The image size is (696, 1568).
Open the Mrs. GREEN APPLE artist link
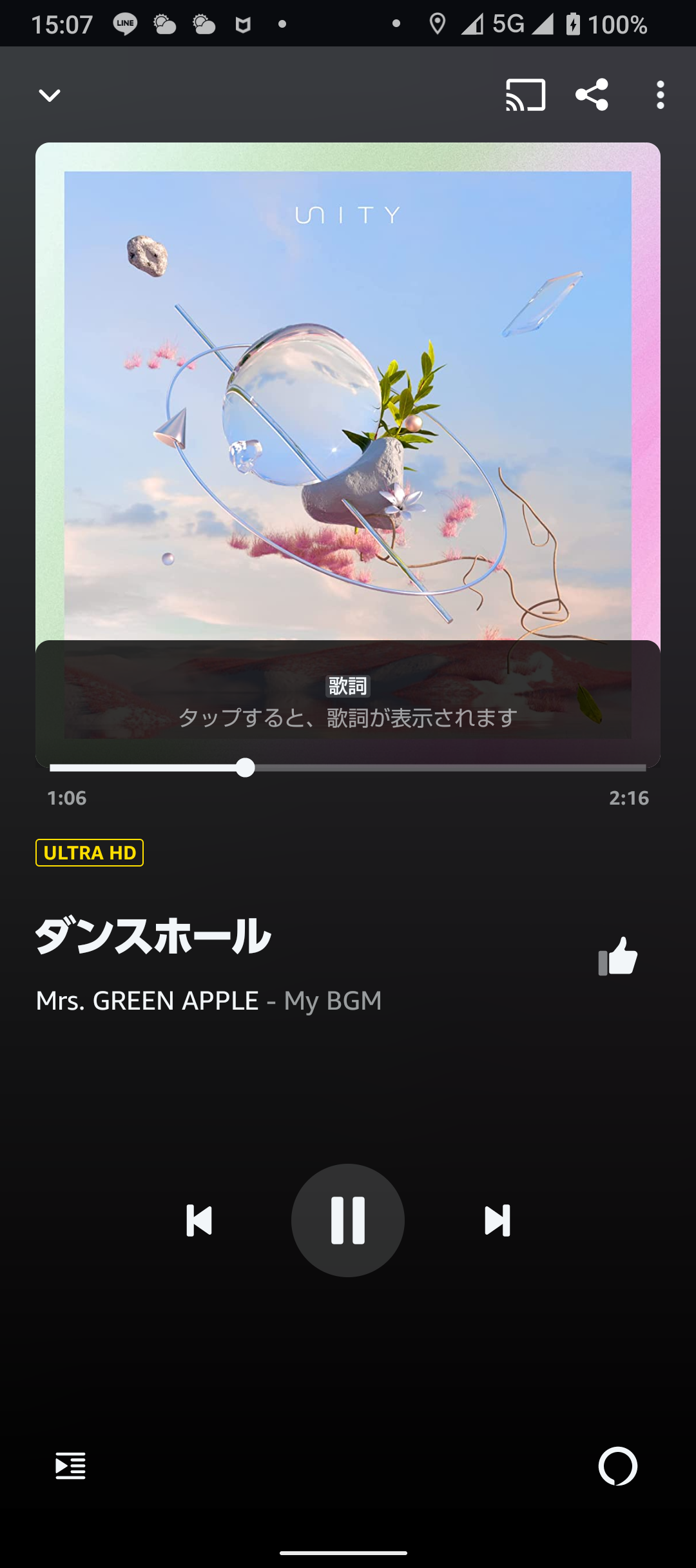tap(147, 1001)
